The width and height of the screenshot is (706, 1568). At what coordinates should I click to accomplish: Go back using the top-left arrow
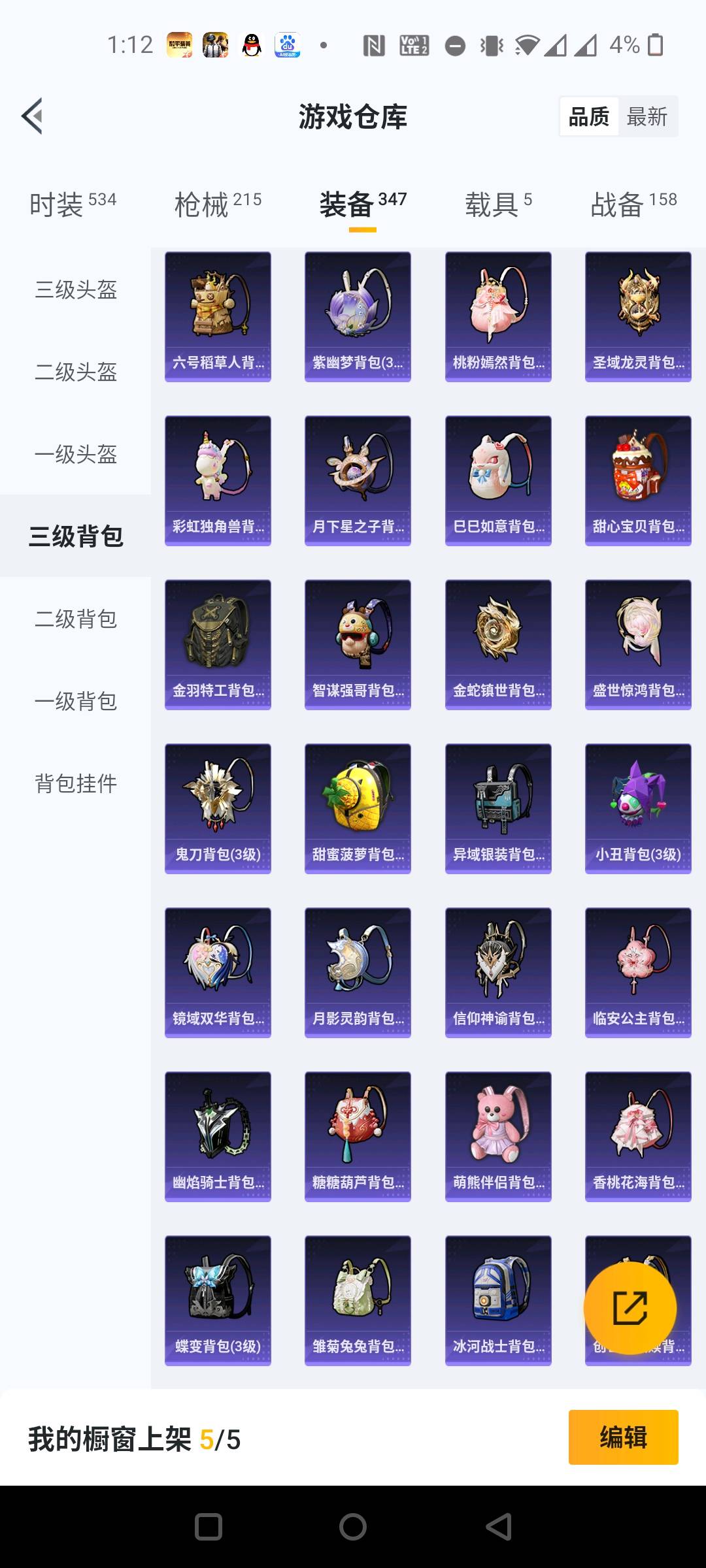point(33,116)
